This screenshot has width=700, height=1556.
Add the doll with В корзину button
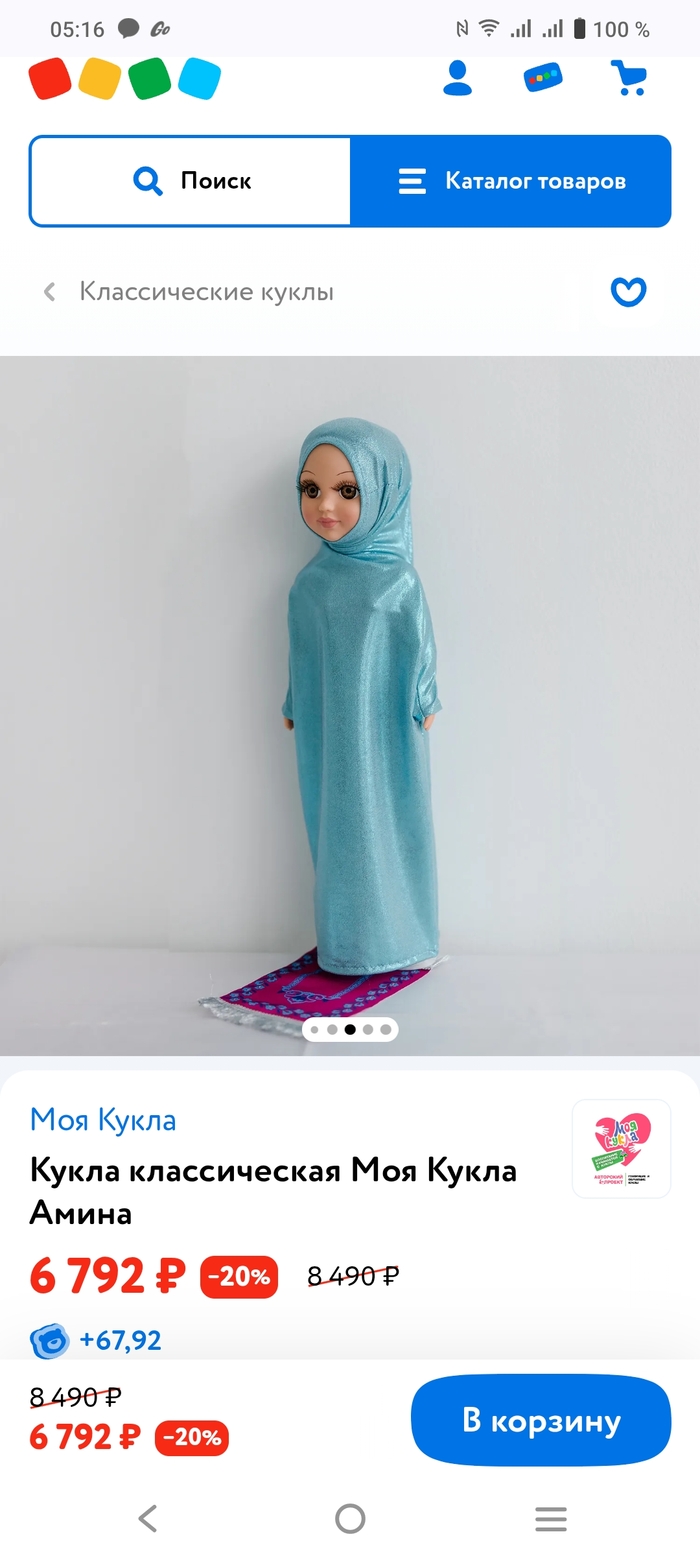click(541, 1420)
